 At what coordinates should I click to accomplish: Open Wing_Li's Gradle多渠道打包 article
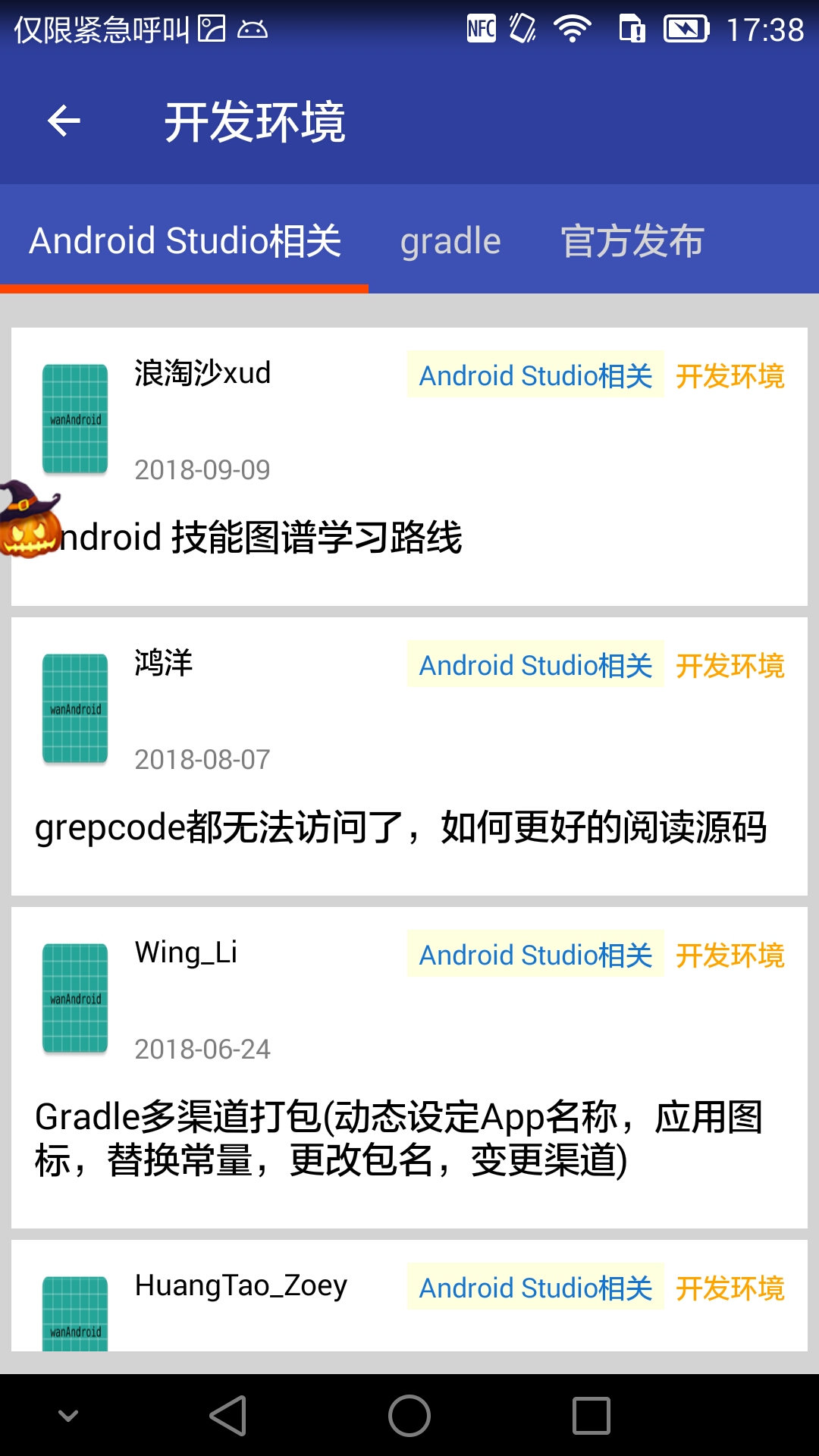[409, 1068]
